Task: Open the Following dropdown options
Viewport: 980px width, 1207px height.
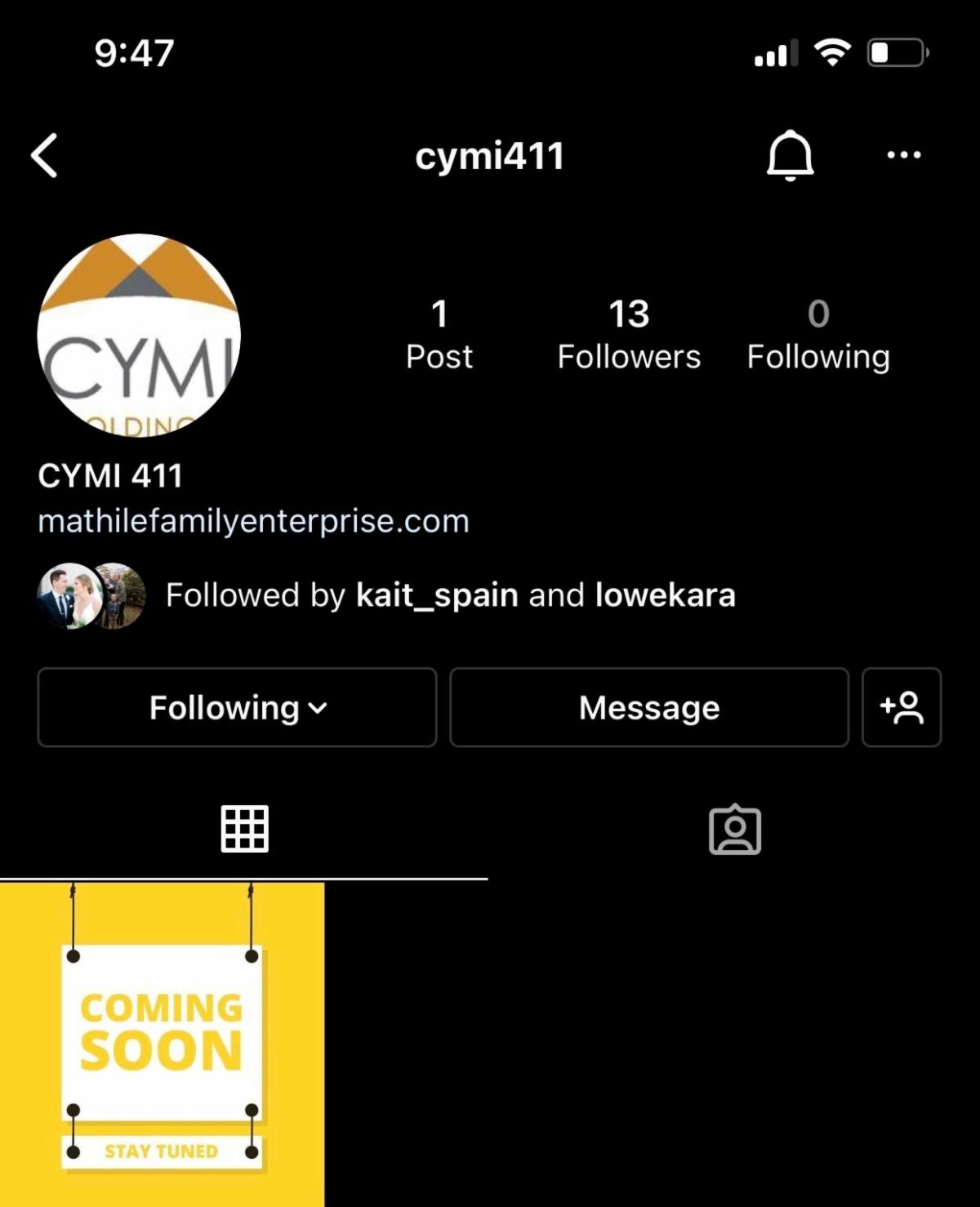Action: pyautogui.click(x=236, y=707)
